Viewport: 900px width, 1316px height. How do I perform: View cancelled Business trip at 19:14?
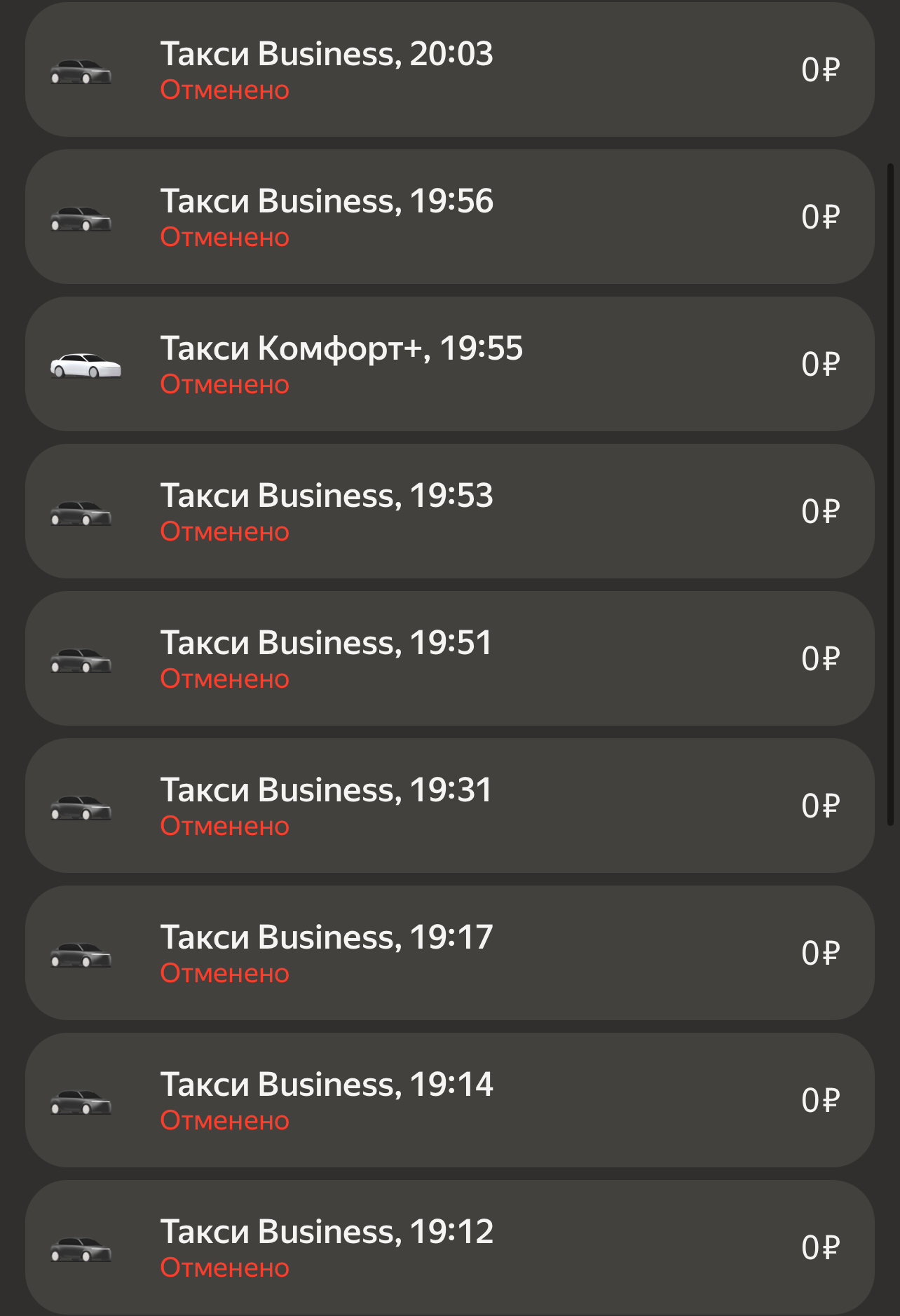[x=449, y=1100]
